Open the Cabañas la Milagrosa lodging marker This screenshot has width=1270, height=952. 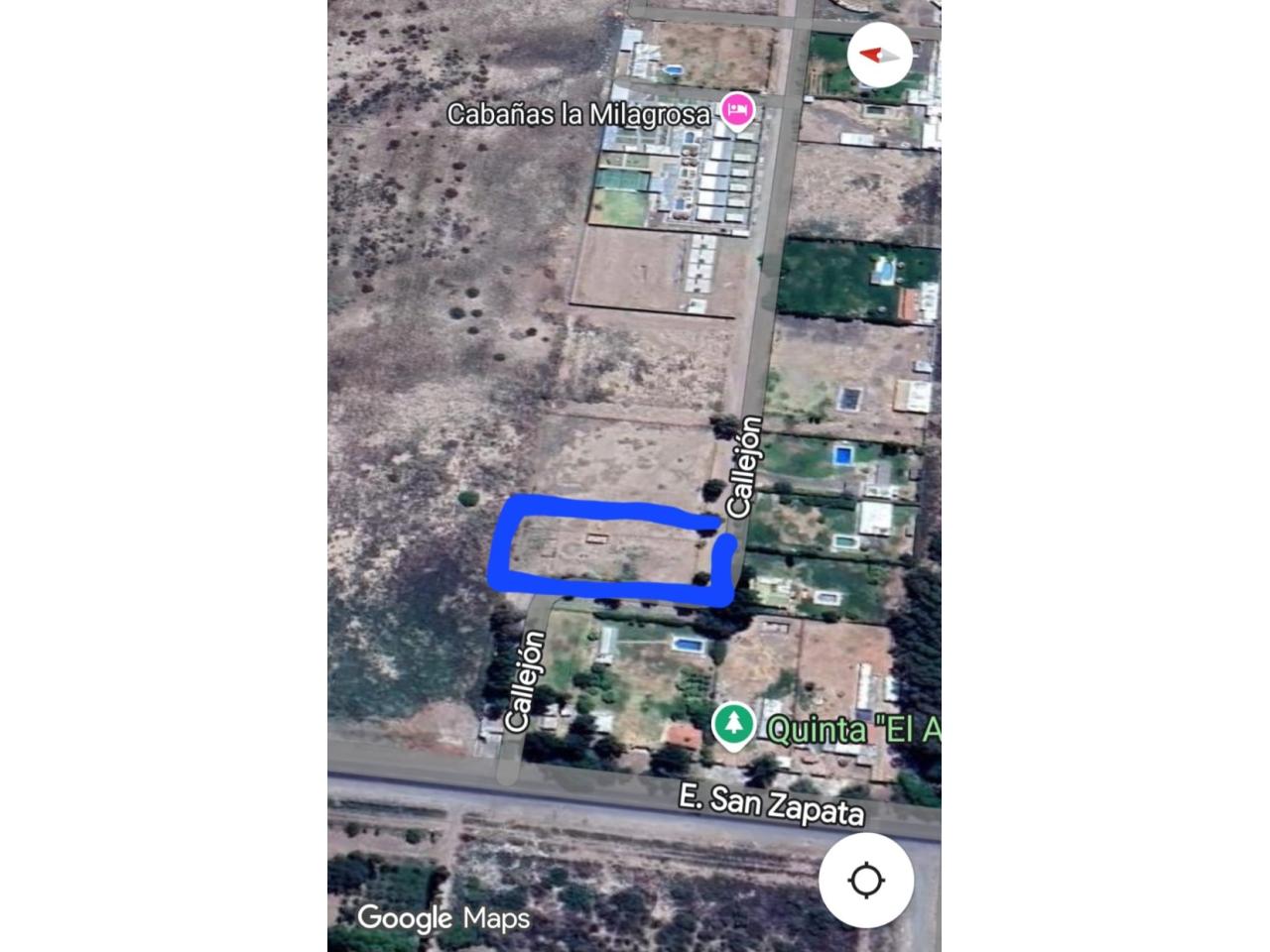737,109
